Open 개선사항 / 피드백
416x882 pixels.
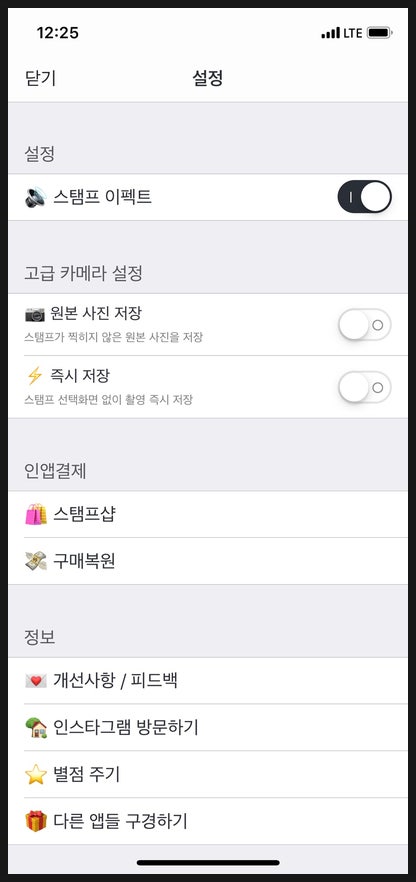(208, 681)
